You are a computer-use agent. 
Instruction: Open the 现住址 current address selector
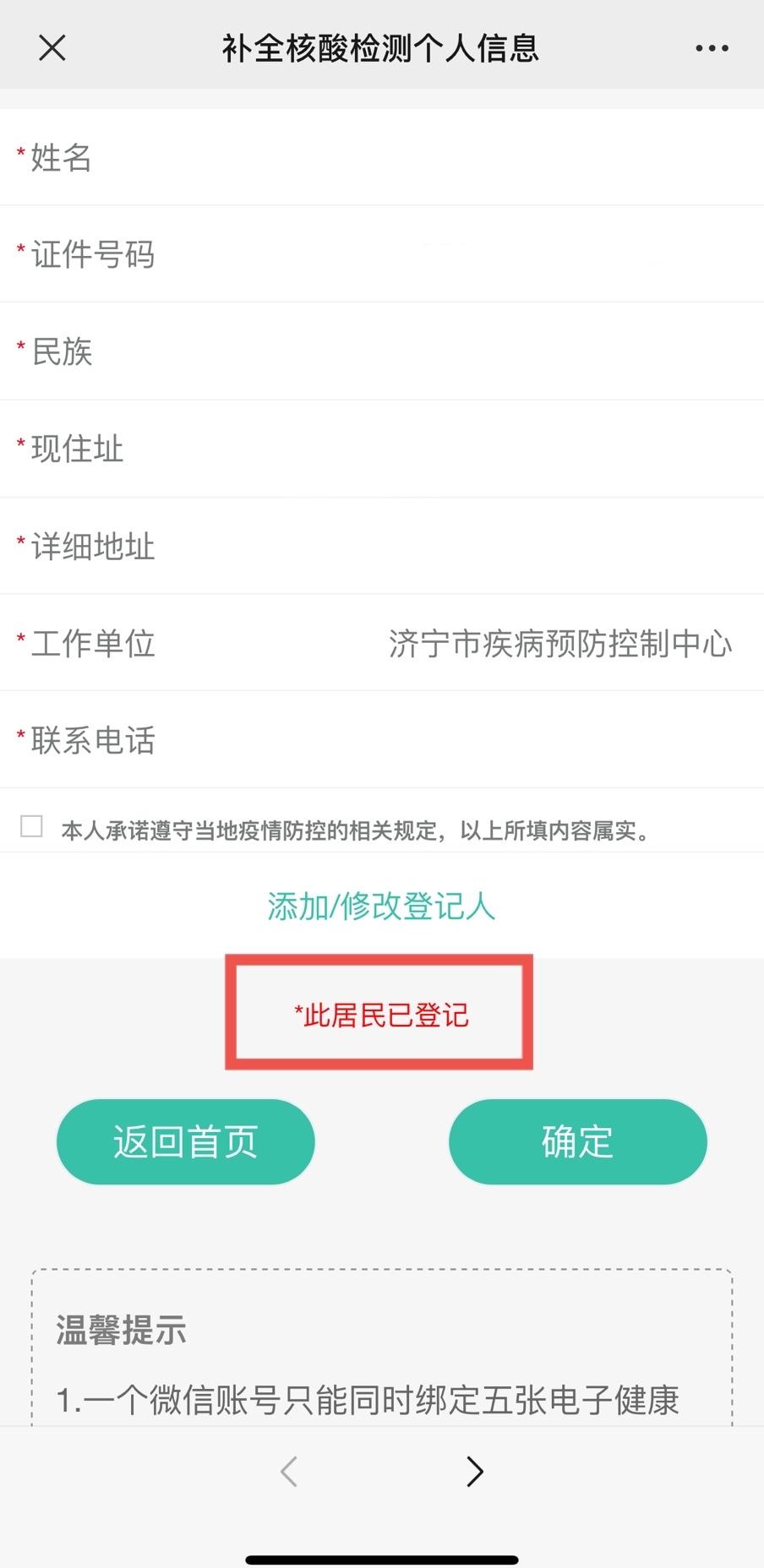coord(382,449)
